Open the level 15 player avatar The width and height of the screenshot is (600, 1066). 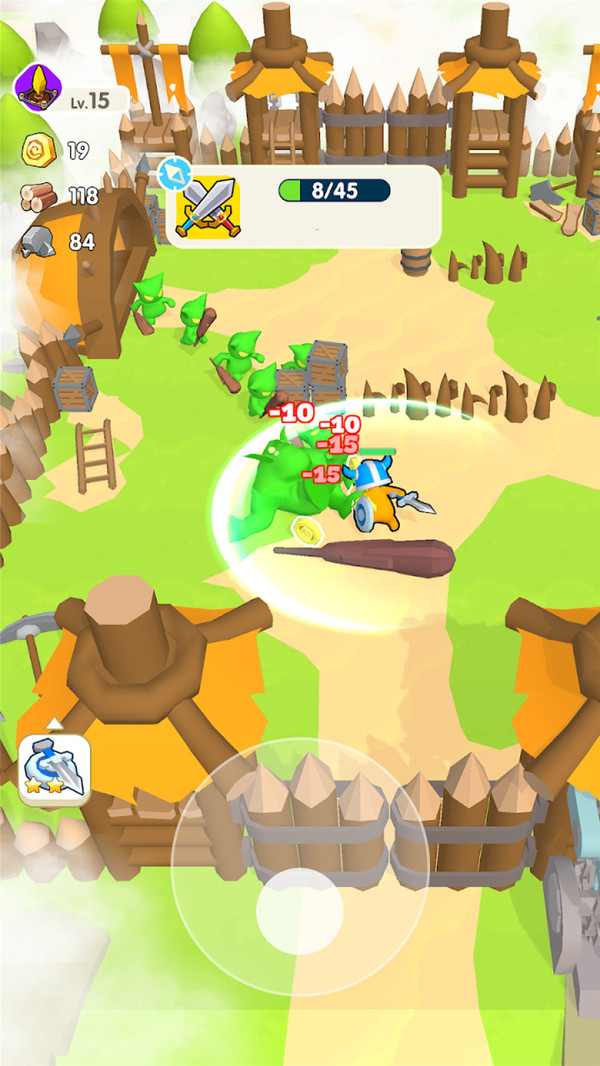point(40,90)
